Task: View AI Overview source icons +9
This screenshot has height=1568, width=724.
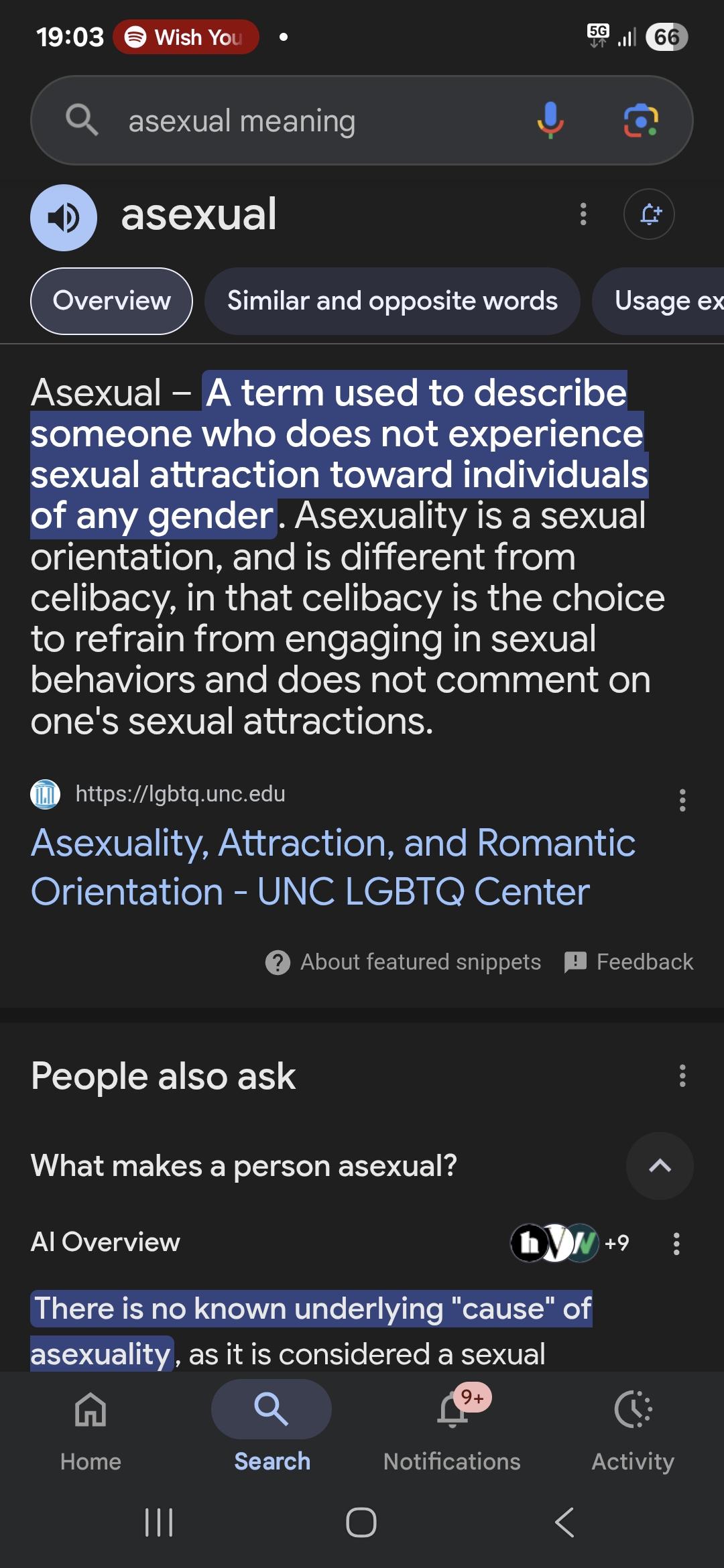Action: point(570,1243)
